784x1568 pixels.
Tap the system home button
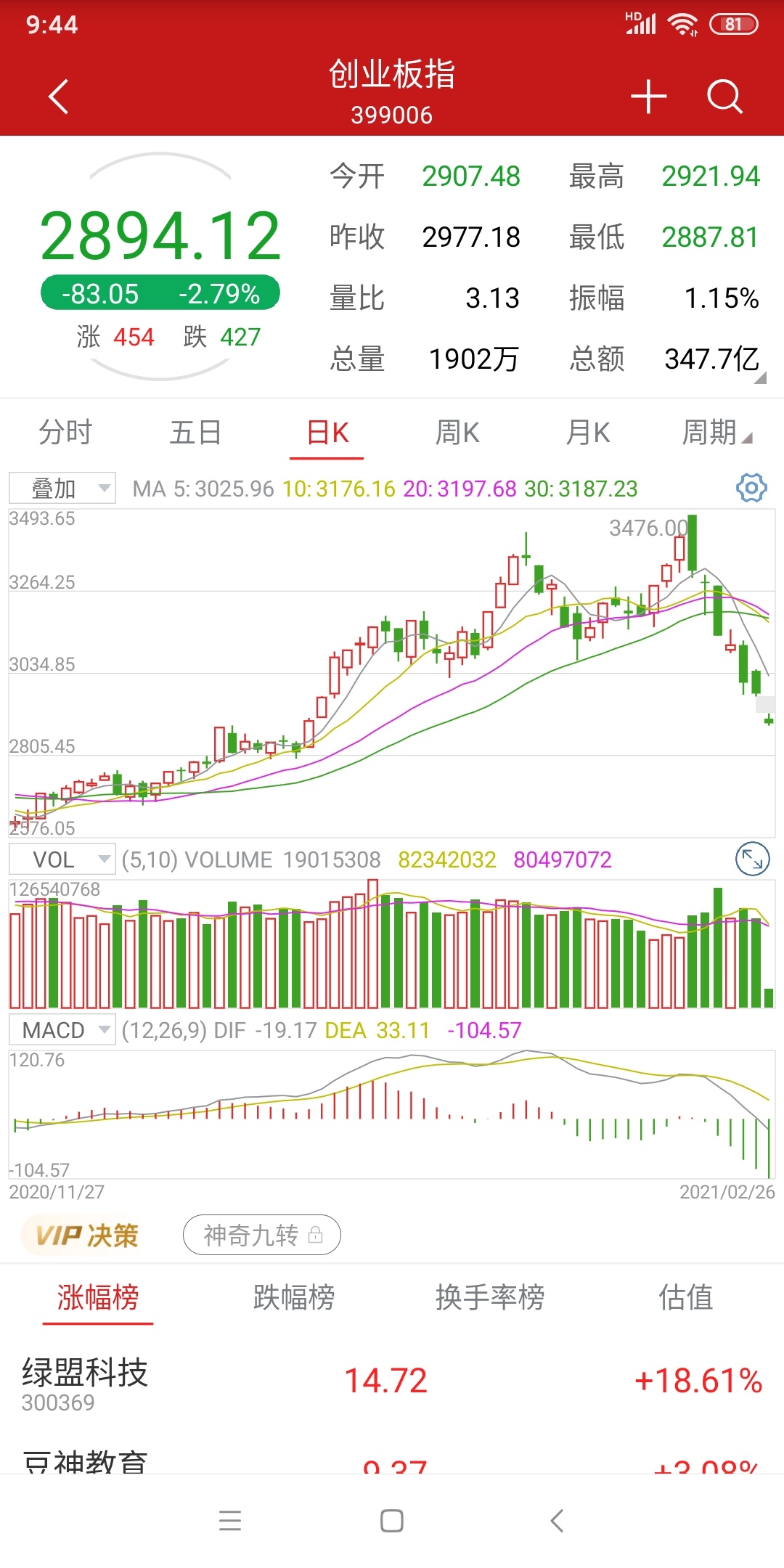392,1520
